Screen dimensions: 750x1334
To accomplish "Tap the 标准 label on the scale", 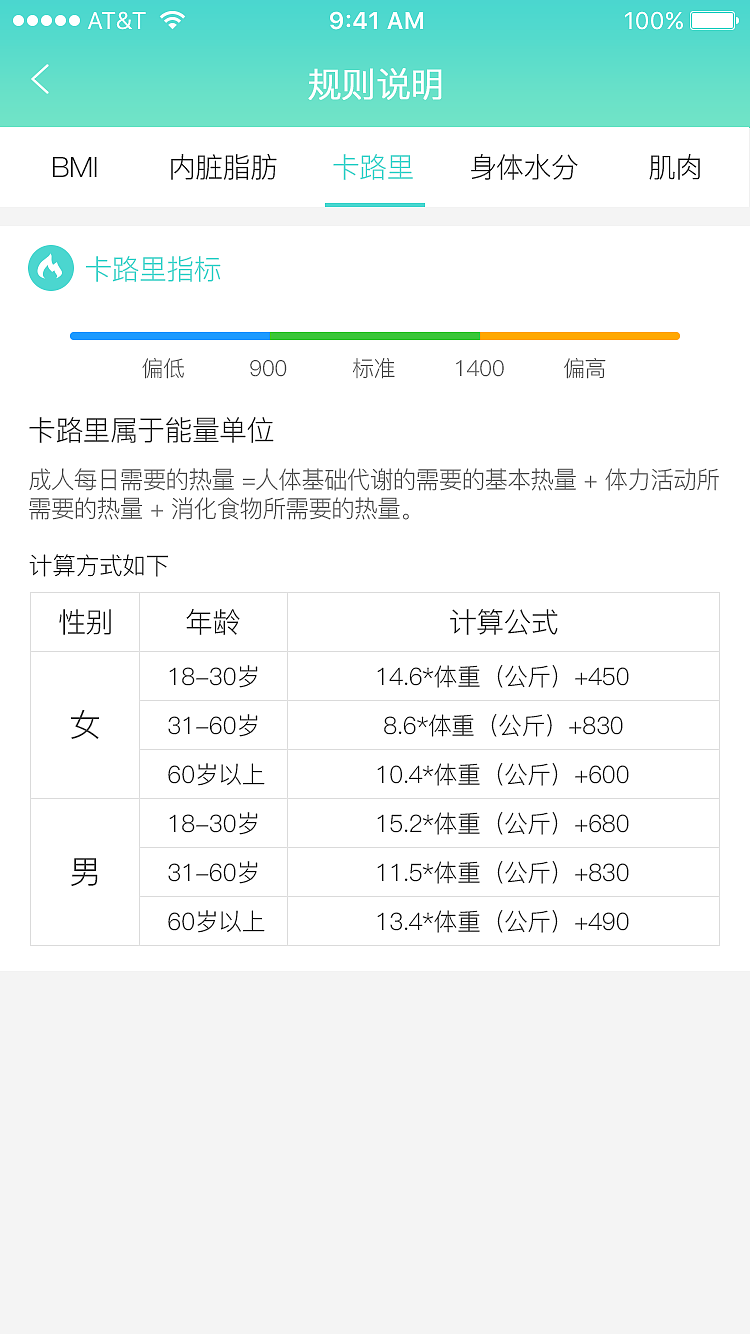I will pos(374,369).
